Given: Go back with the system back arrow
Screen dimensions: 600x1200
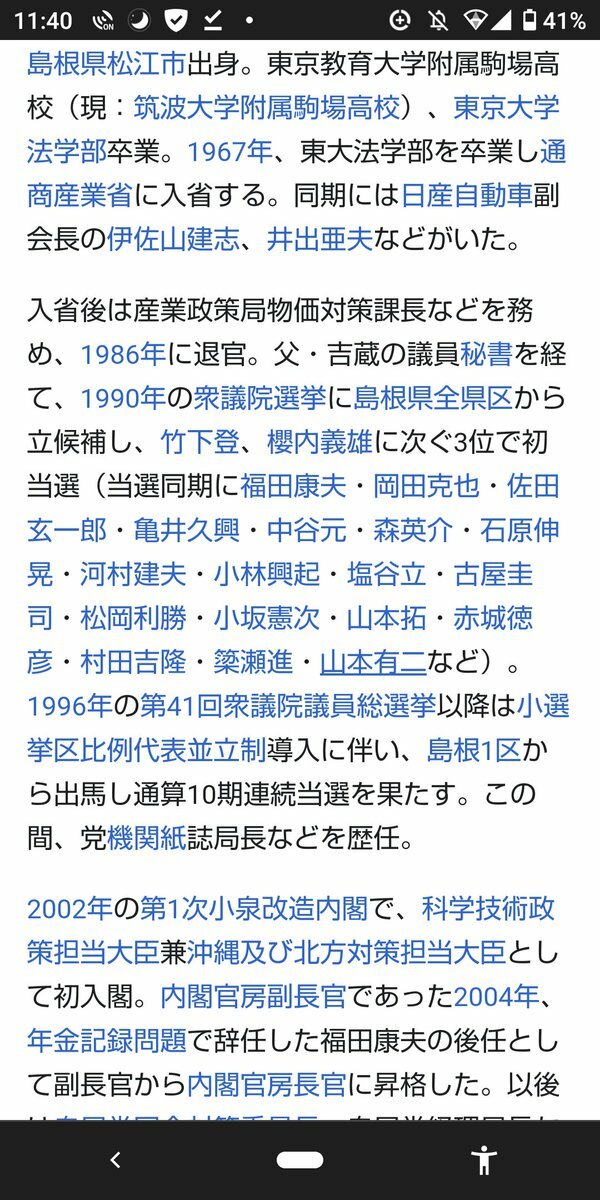Looking at the screenshot, I should coord(115,1160).
